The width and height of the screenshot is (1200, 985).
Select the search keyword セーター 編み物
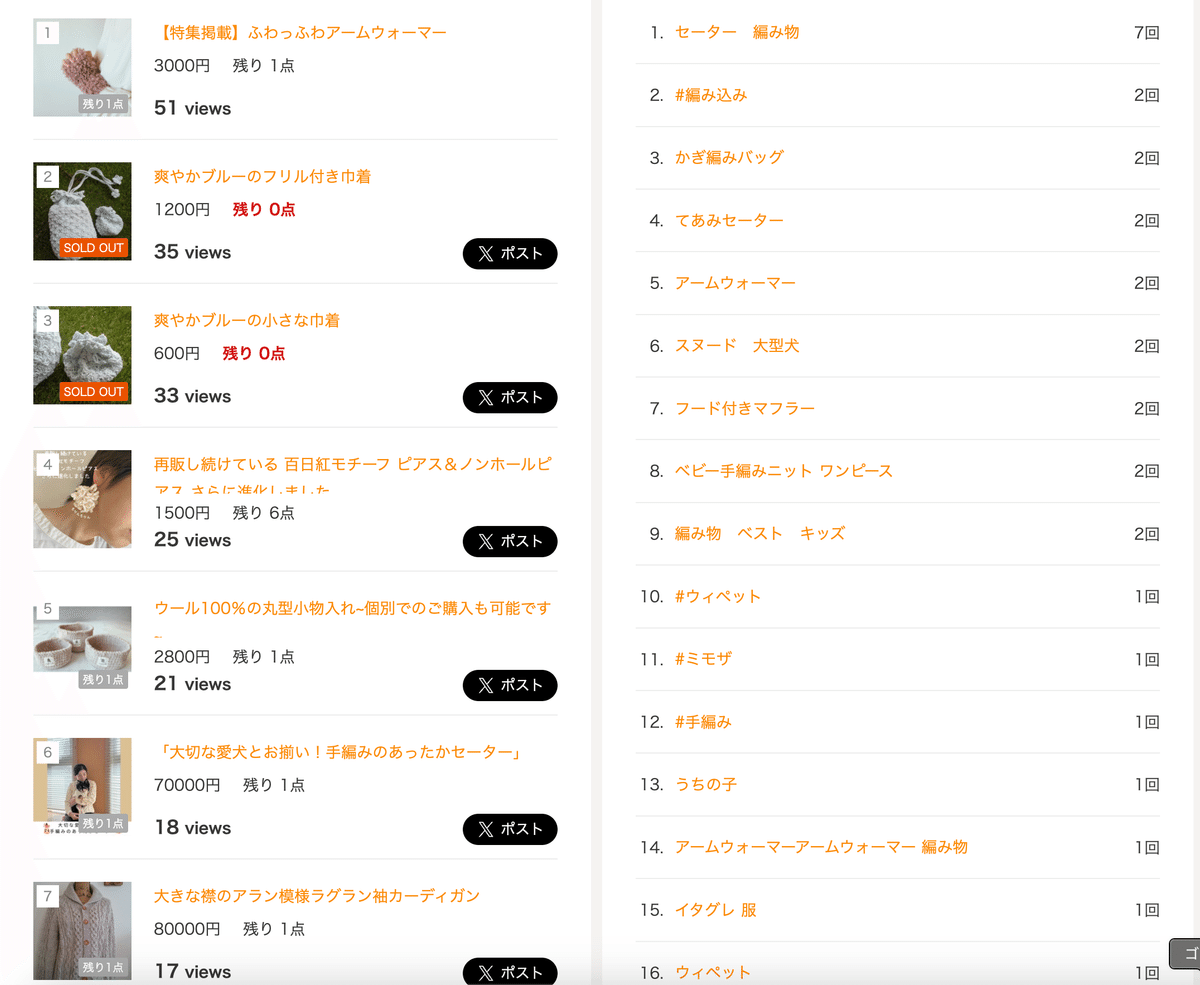(x=737, y=33)
